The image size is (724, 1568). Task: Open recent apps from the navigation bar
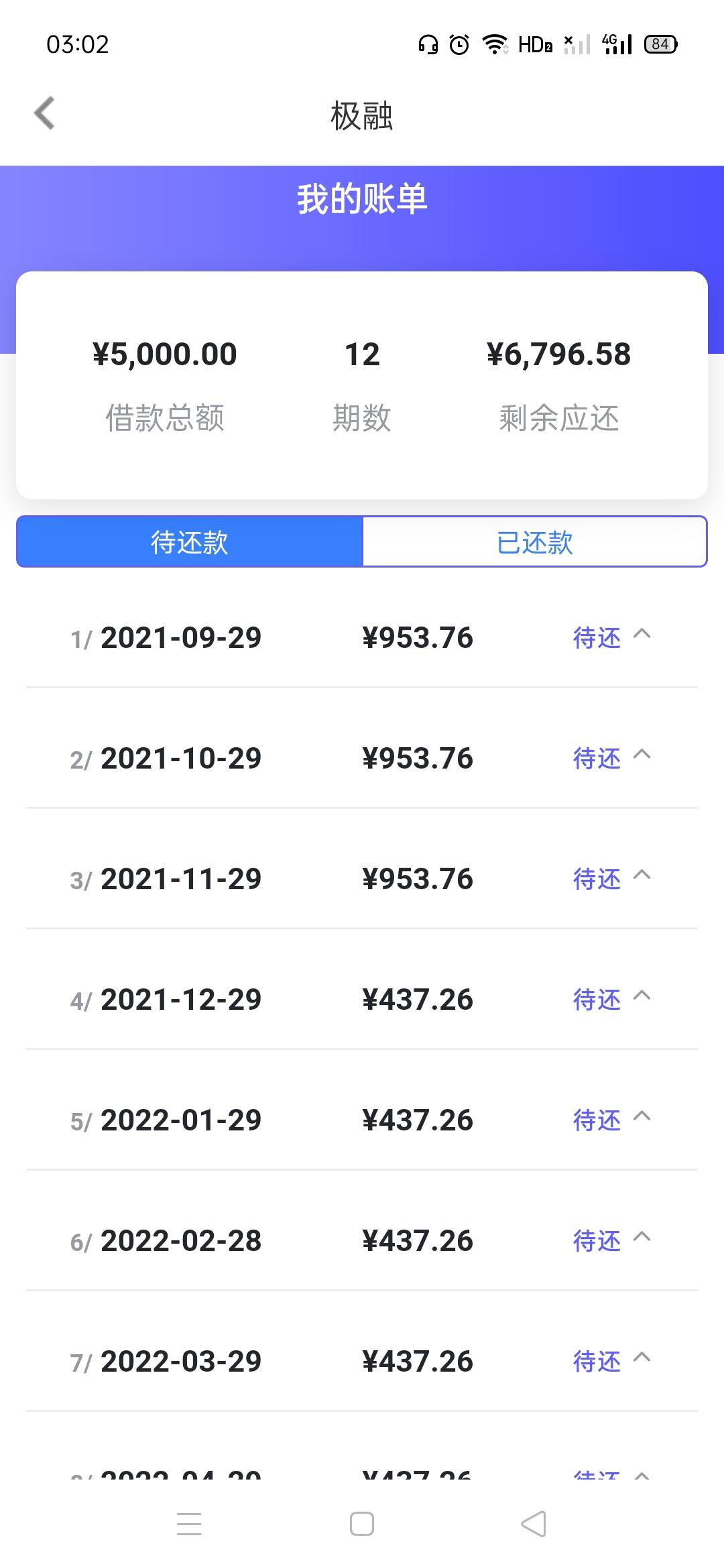(x=189, y=1524)
